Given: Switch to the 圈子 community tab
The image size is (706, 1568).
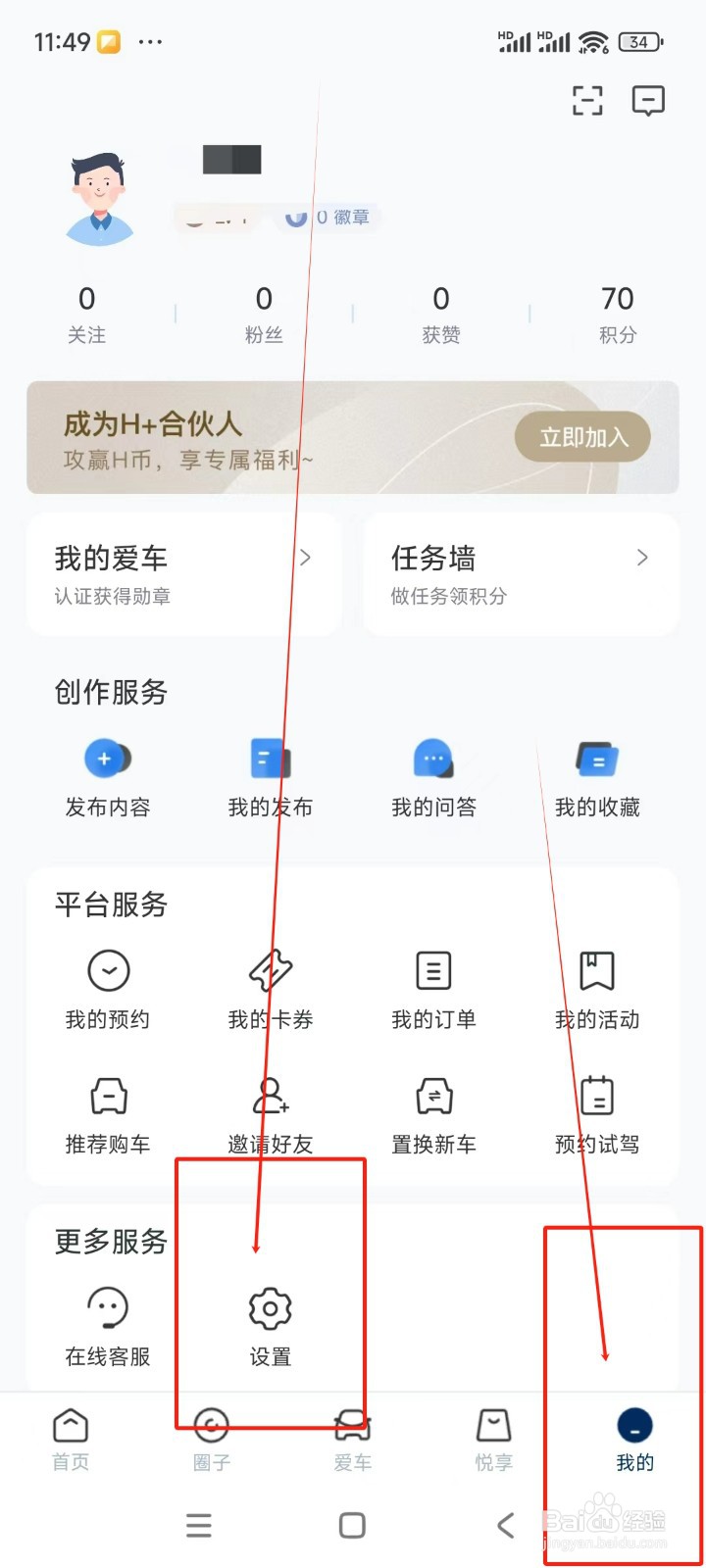Looking at the screenshot, I should [211, 1436].
